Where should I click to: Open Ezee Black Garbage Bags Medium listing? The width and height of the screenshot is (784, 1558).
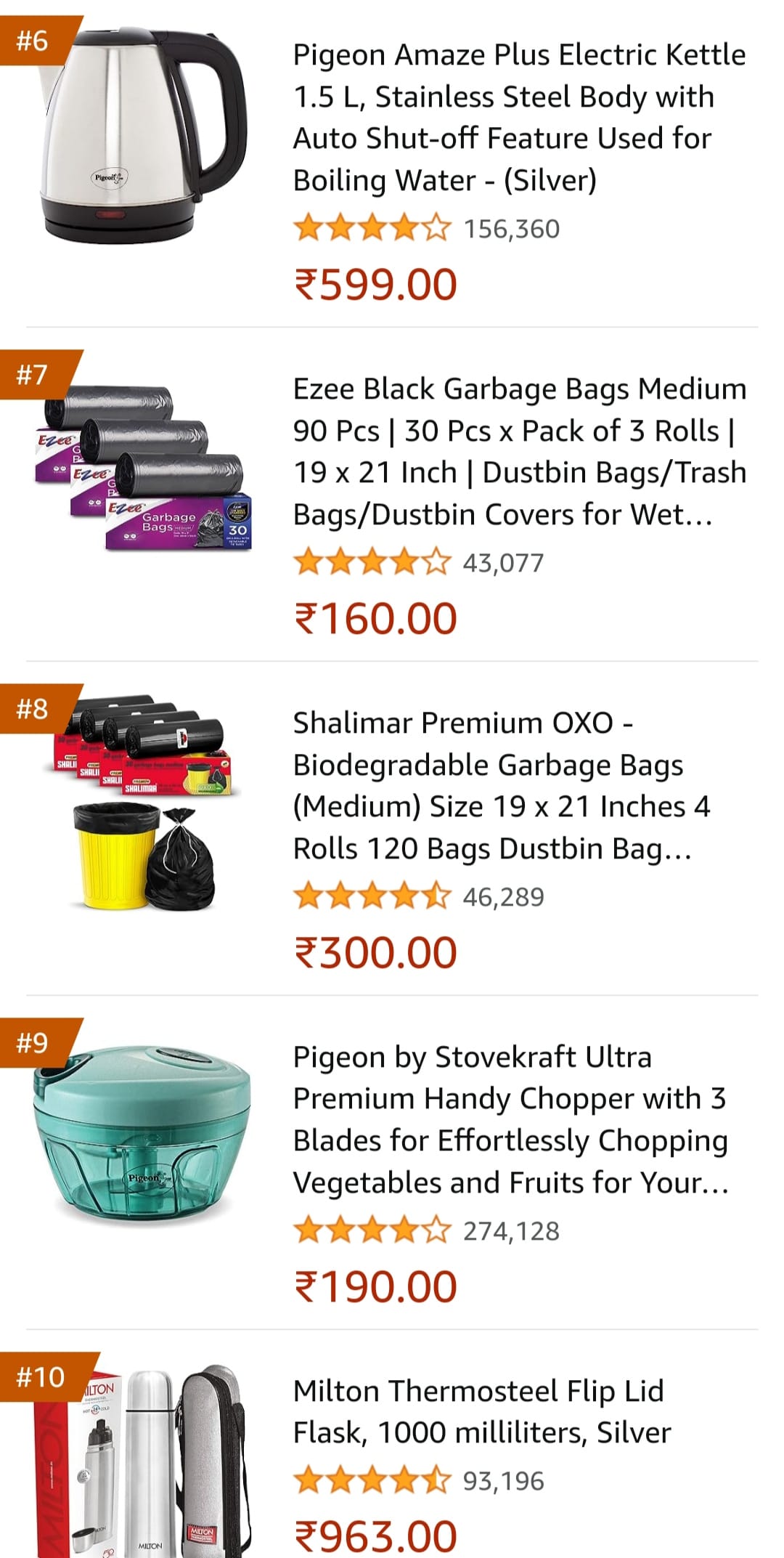pyautogui.click(x=520, y=452)
